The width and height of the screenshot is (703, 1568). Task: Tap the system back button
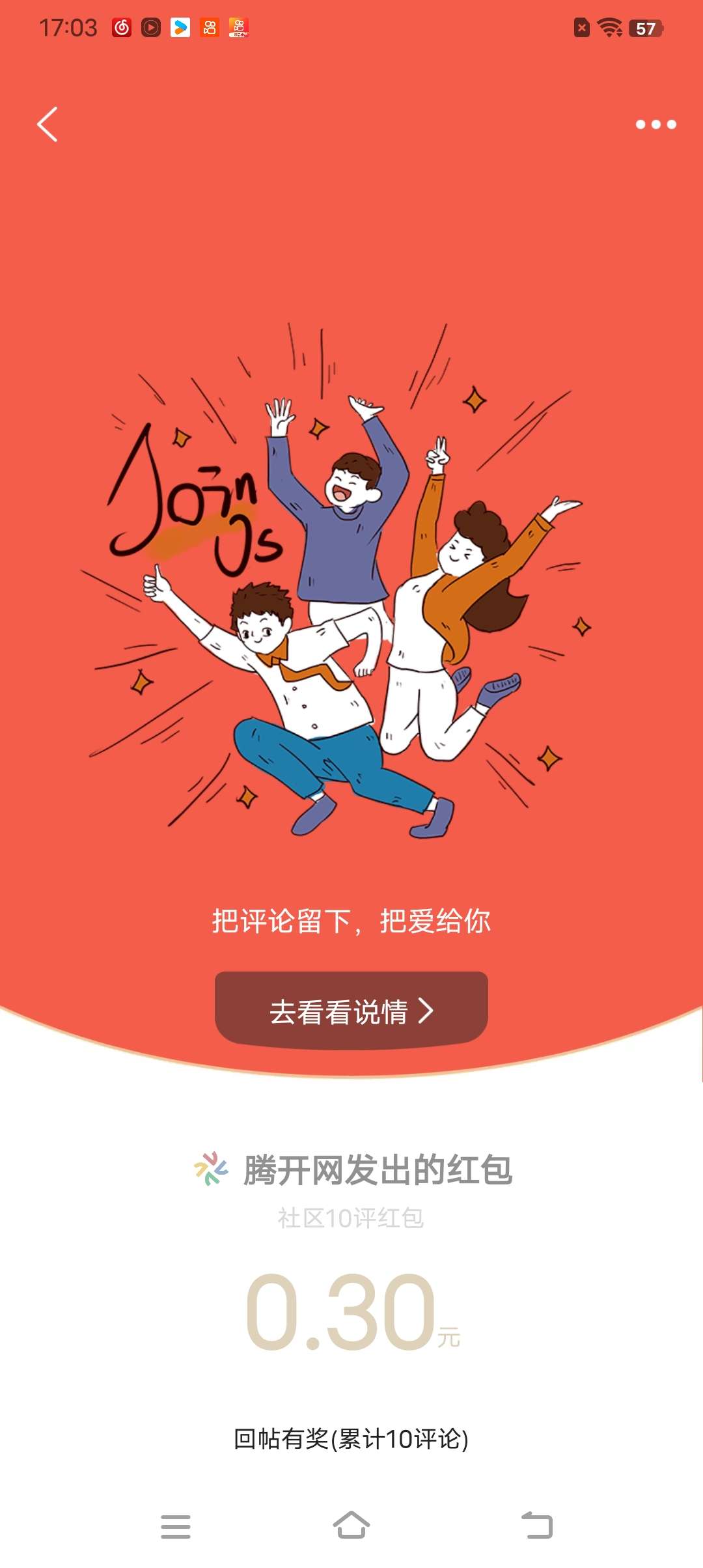pyautogui.click(x=537, y=1525)
